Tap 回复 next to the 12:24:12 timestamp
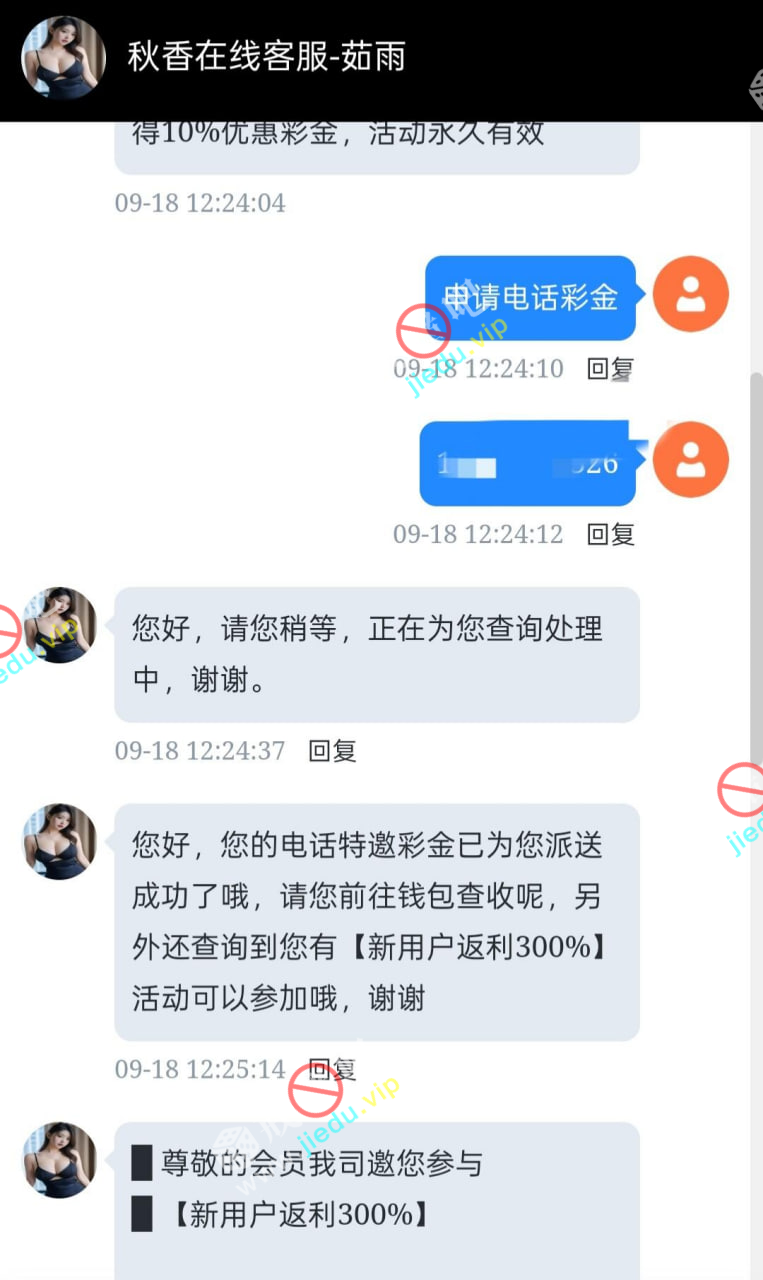This screenshot has width=763, height=1280. [x=610, y=534]
